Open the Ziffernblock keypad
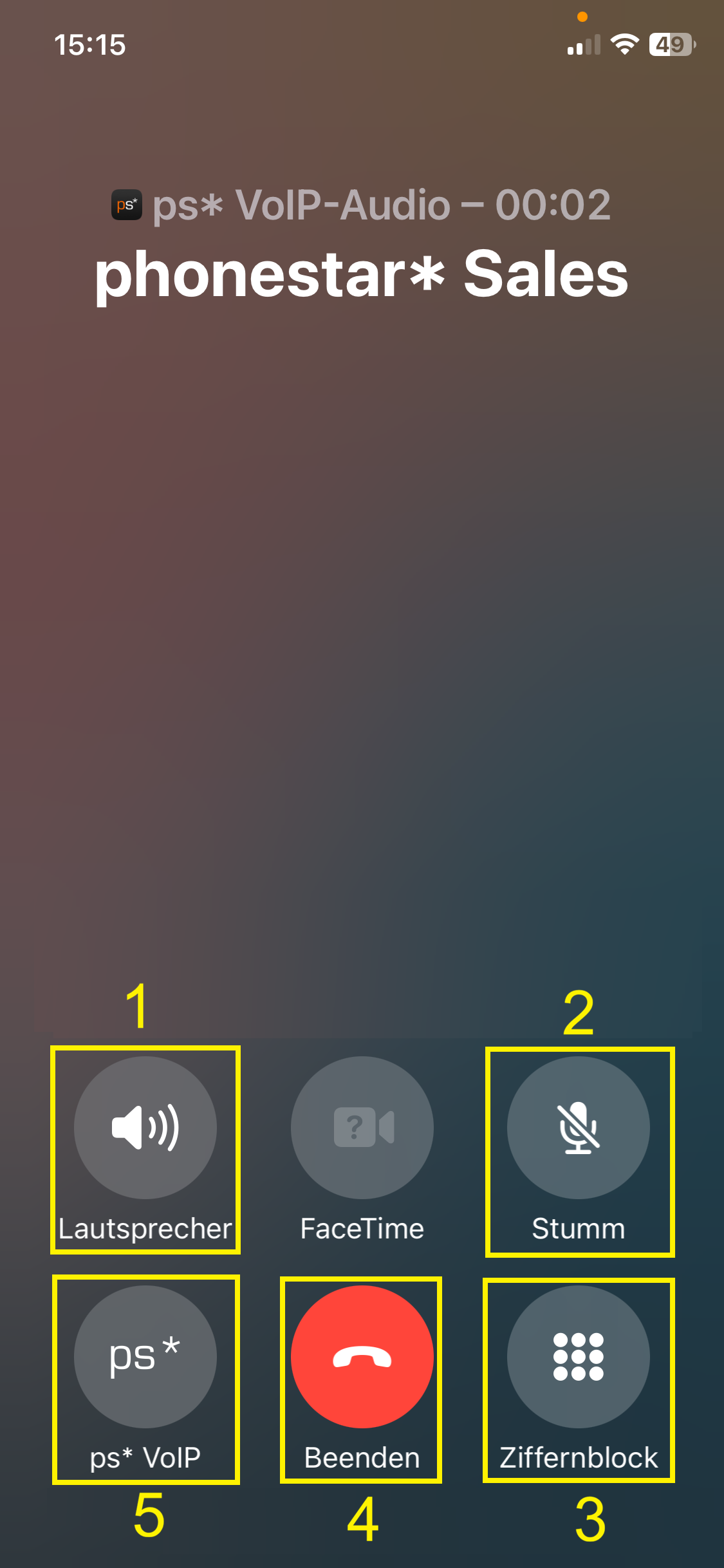Viewport: 724px width, 1568px height. 578,1356
